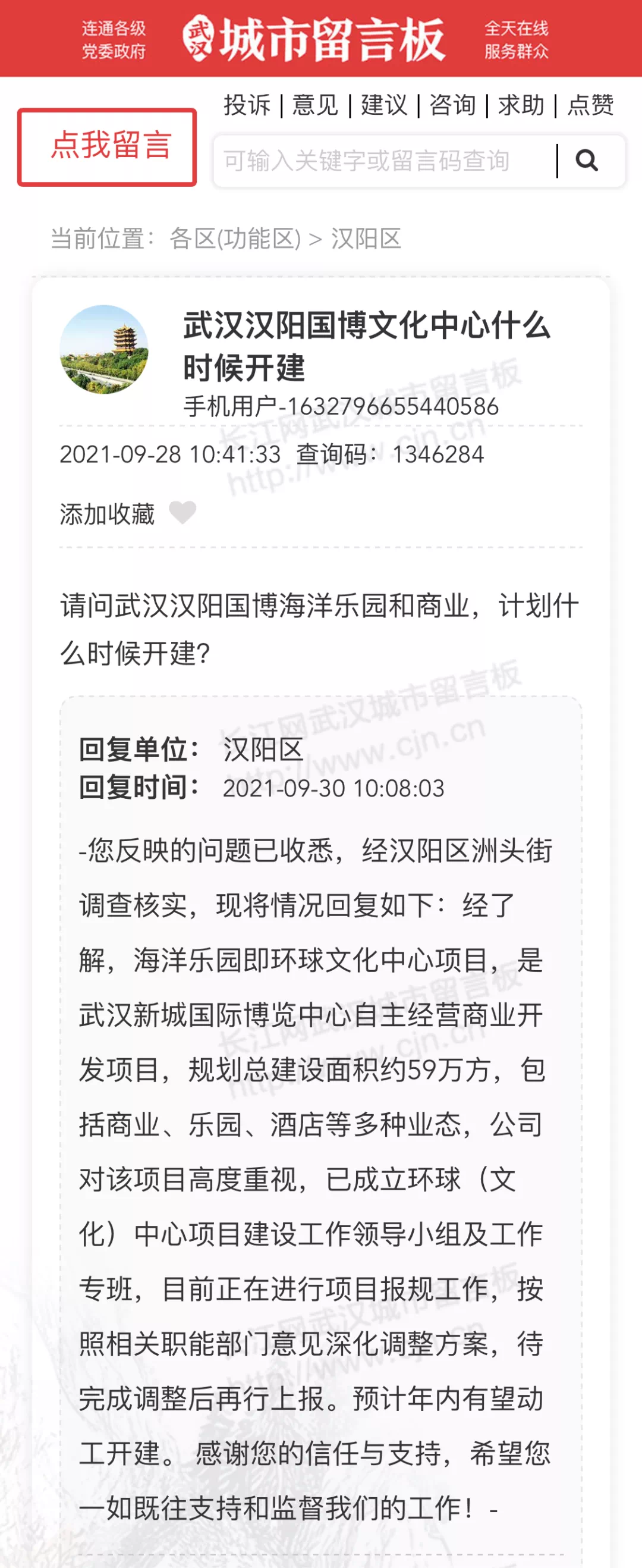This screenshot has height=1568, width=642.
Task: Select the 点赞 category
Action: pyautogui.click(x=590, y=105)
